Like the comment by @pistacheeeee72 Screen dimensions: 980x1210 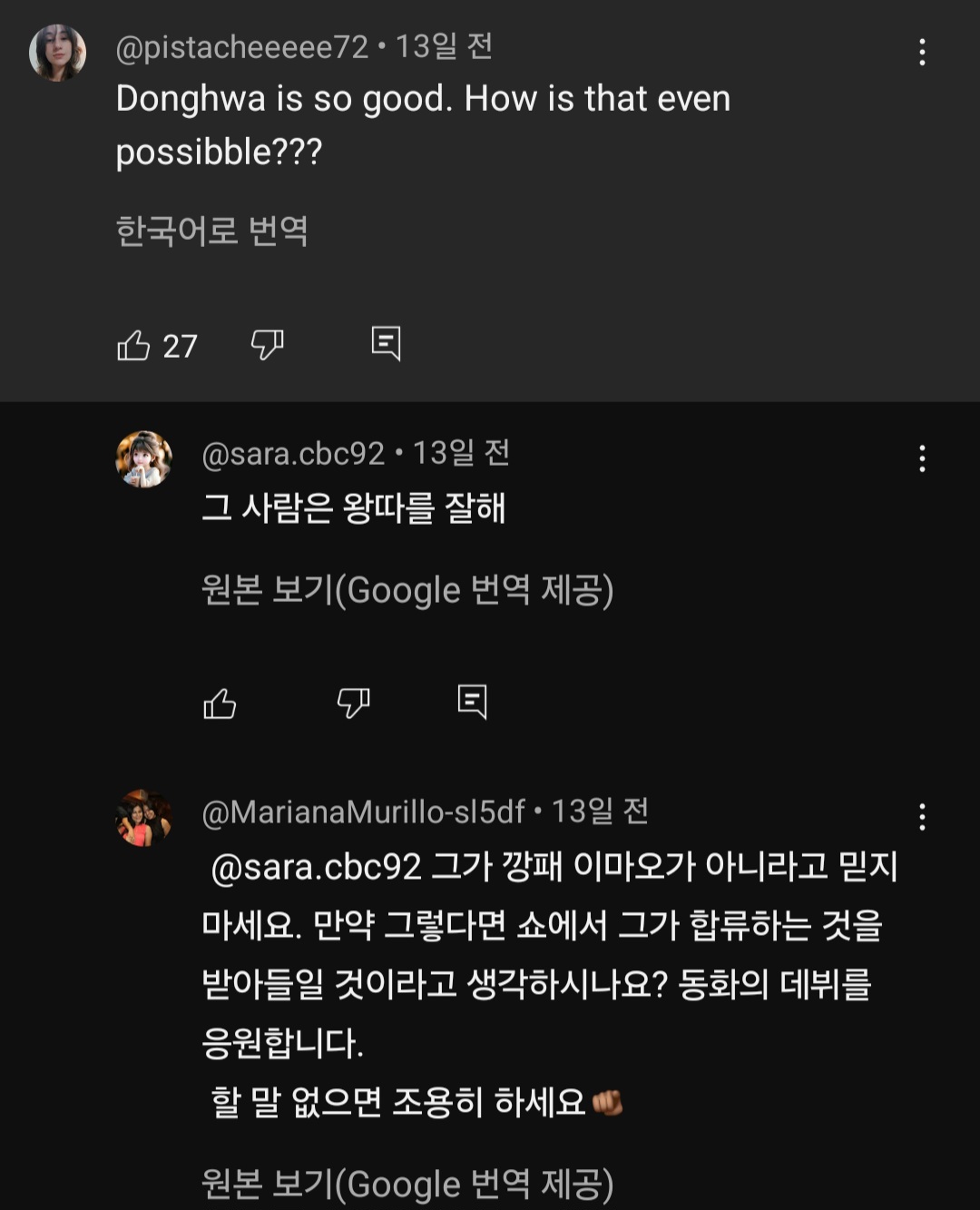pyautogui.click(x=134, y=345)
